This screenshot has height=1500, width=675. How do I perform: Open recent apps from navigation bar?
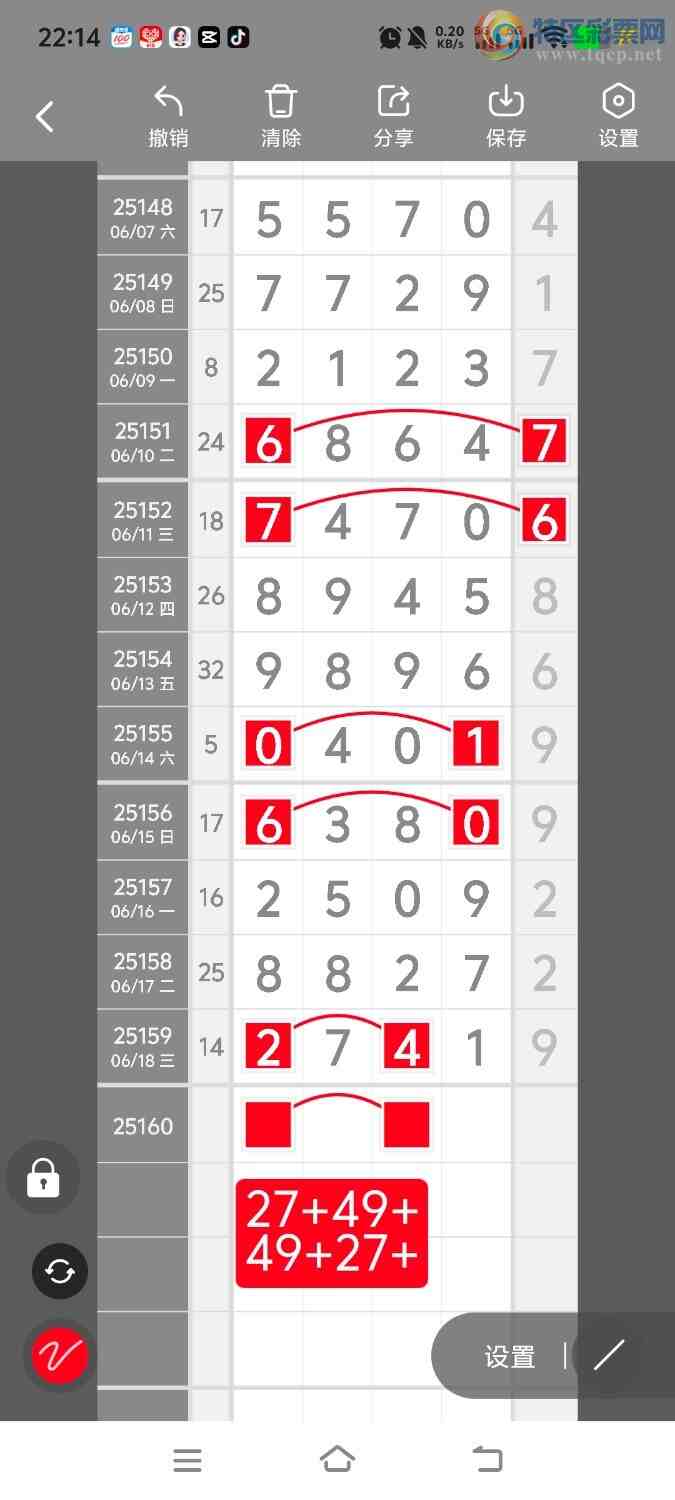(187, 1460)
